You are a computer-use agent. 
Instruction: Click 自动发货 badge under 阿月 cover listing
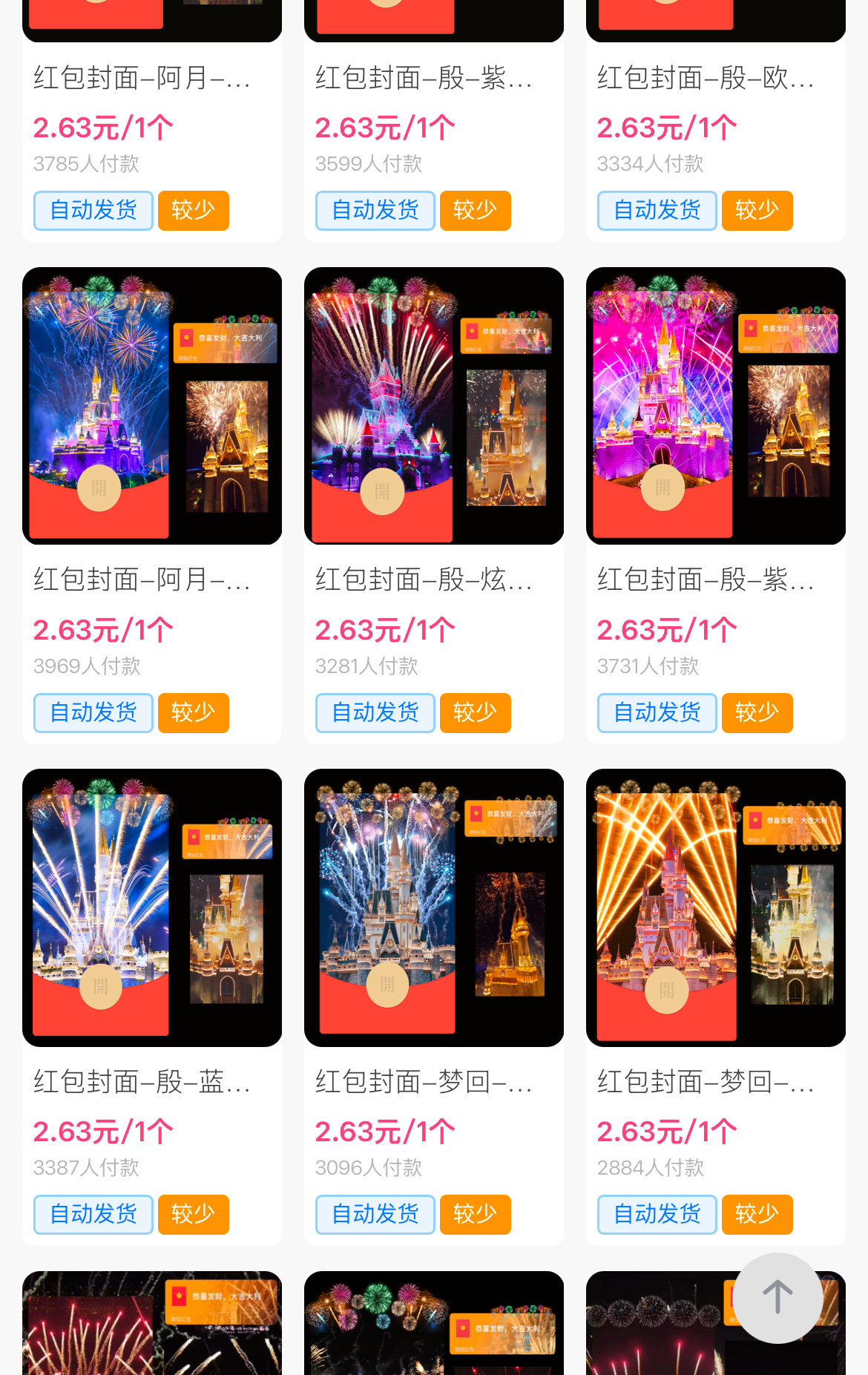pos(92,712)
